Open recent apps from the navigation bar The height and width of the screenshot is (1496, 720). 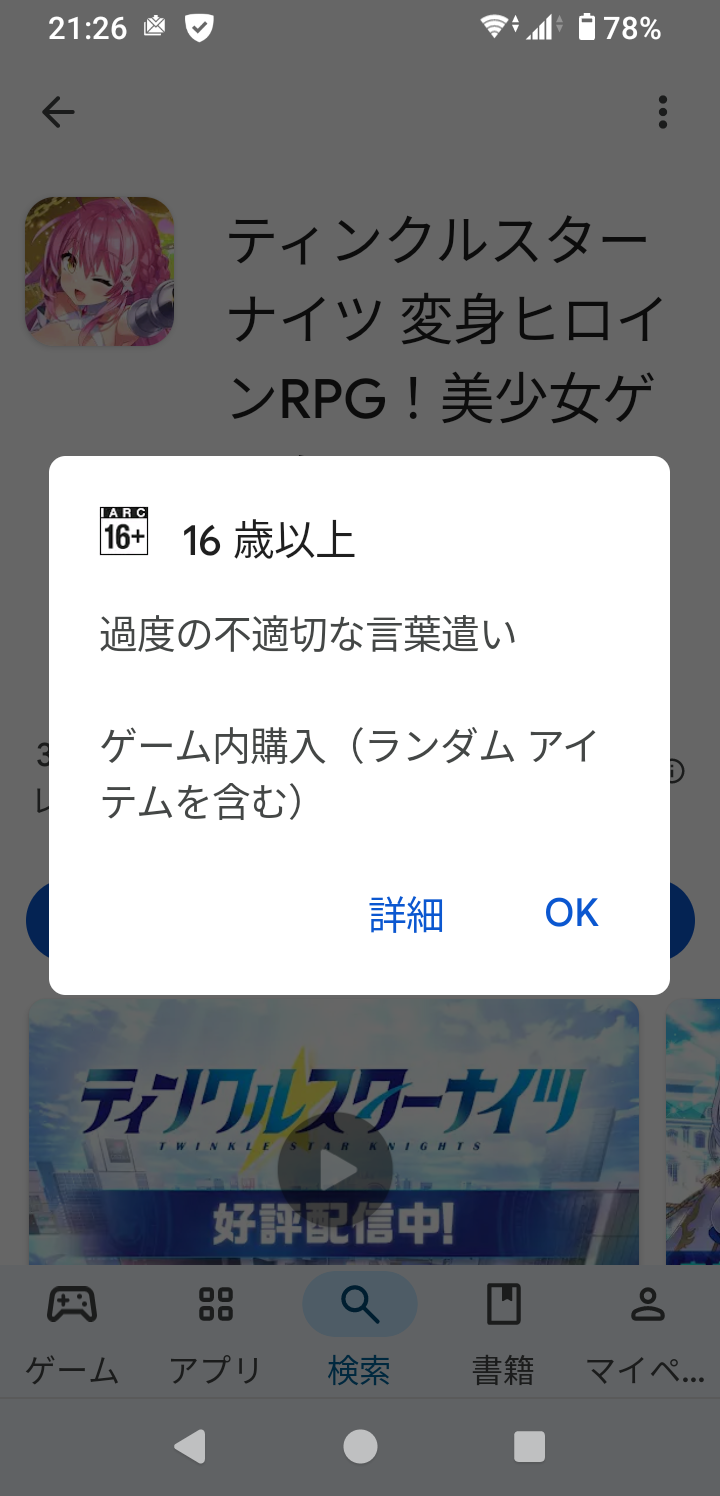click(x=529, y=1446)
